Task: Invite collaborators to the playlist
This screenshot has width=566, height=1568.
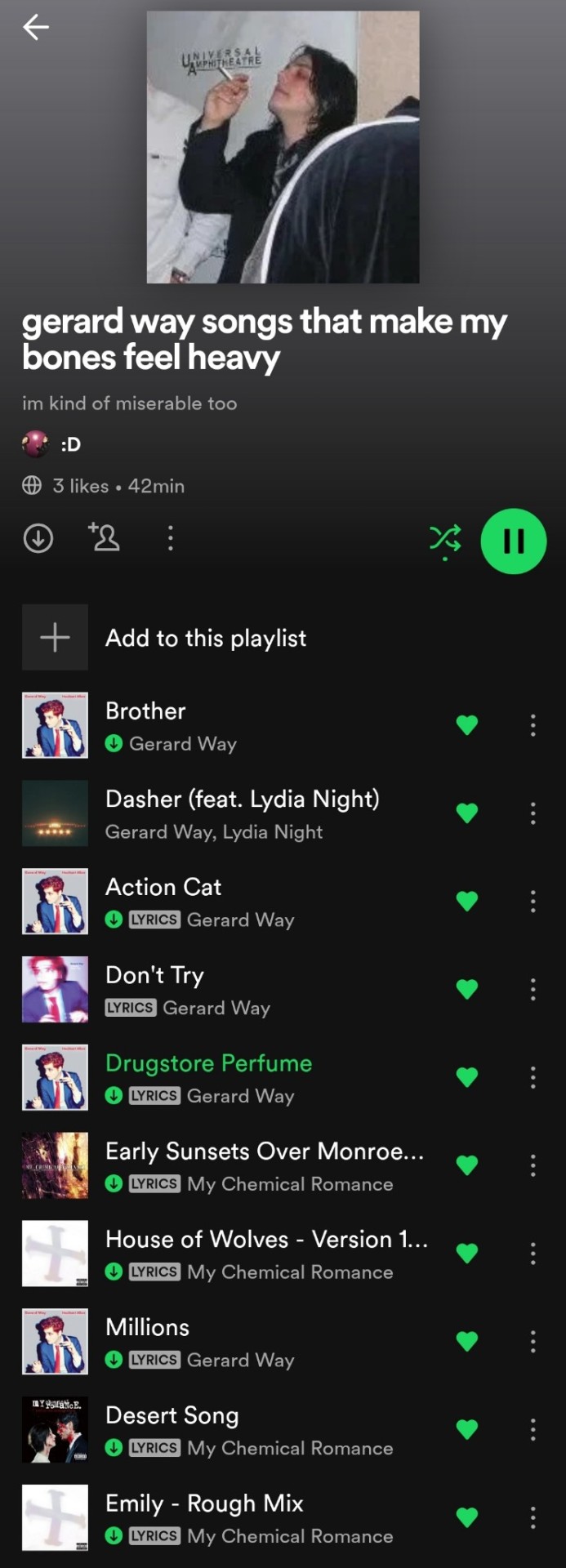Action: (x=104, y=537)
